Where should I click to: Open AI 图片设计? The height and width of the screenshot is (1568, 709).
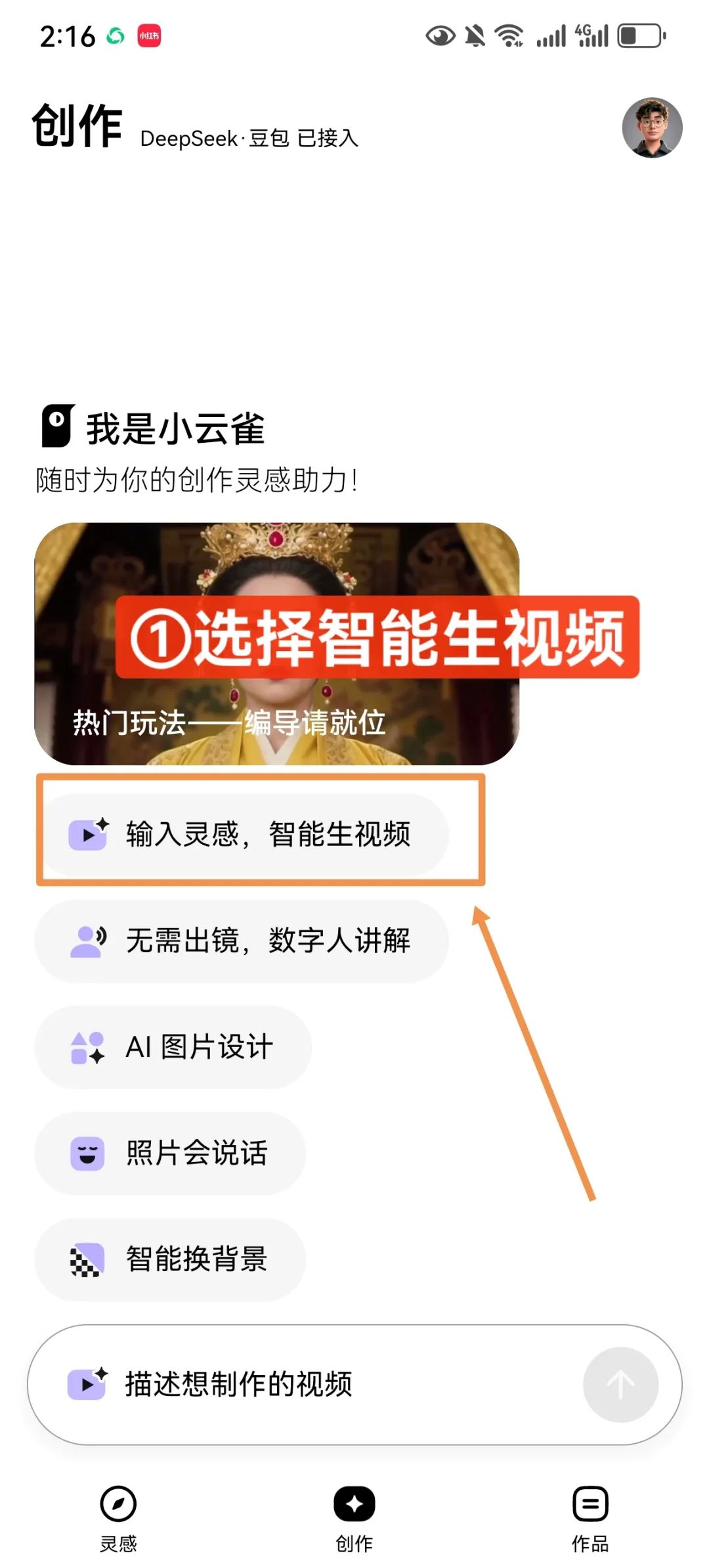point(173,1047)
